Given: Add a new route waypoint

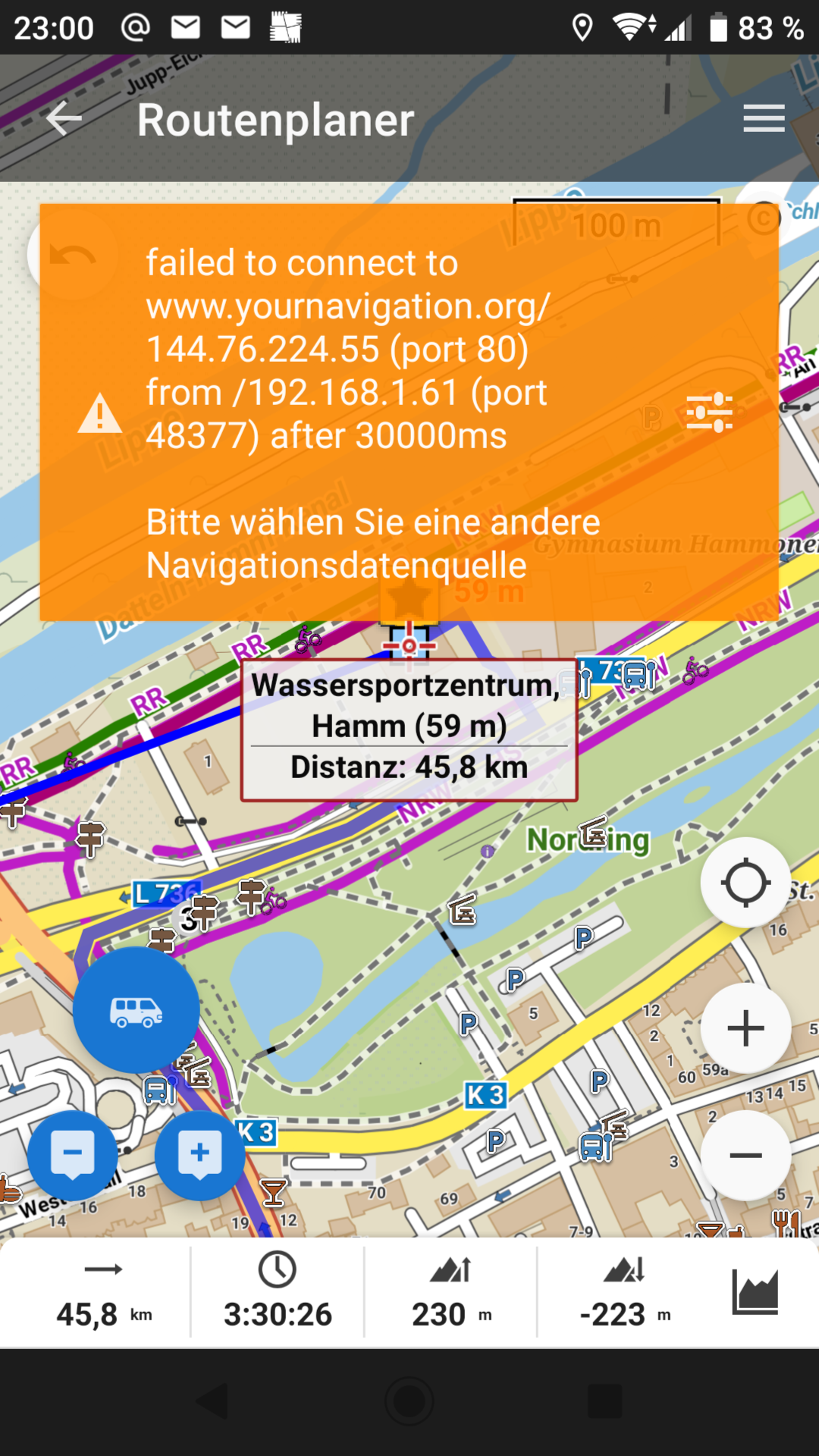Looking at the screenshot, I should pyautogui.click(x=199, y=1155).
